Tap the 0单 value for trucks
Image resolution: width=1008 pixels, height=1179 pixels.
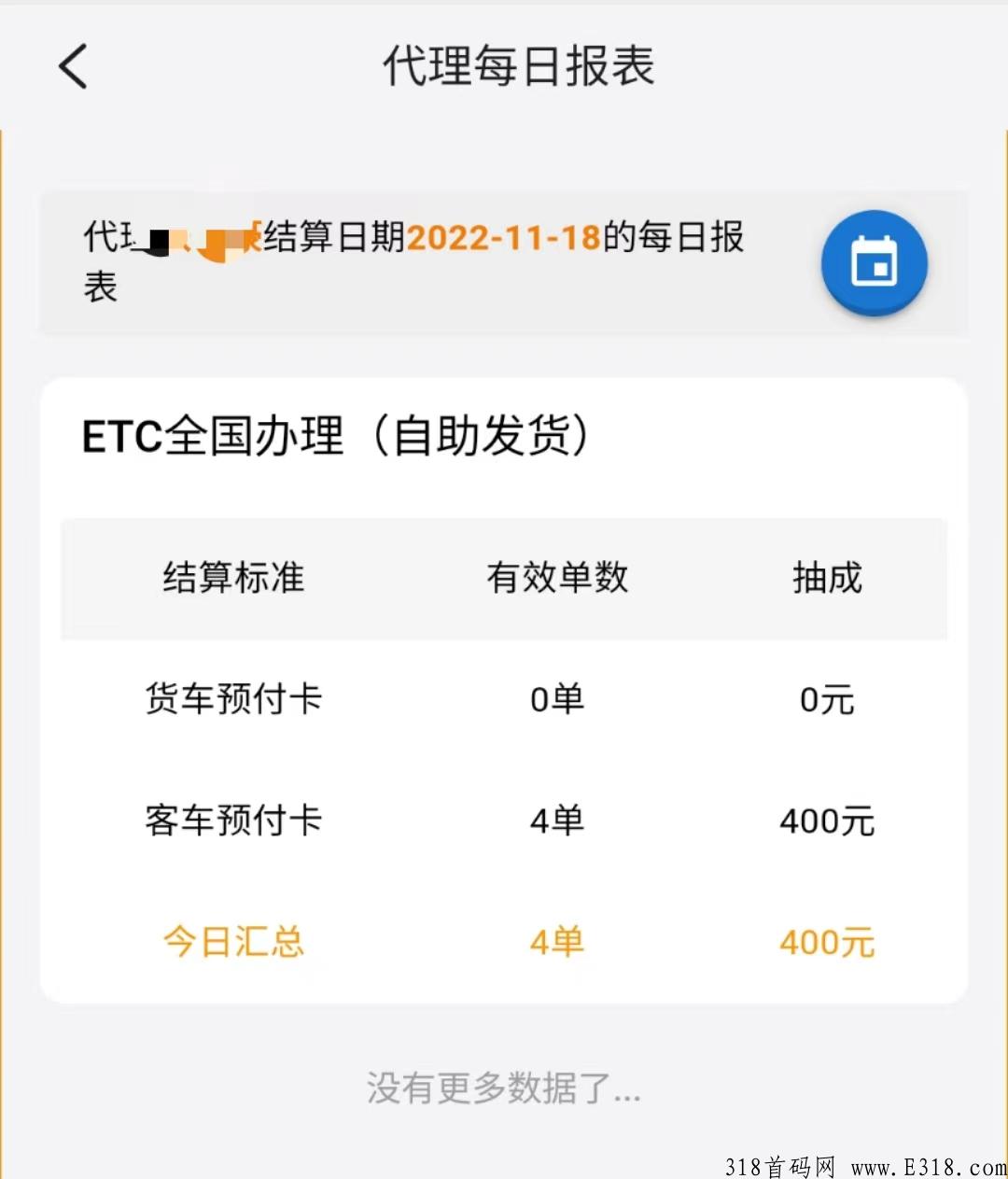pyautogui.click(x=555, y=698)
